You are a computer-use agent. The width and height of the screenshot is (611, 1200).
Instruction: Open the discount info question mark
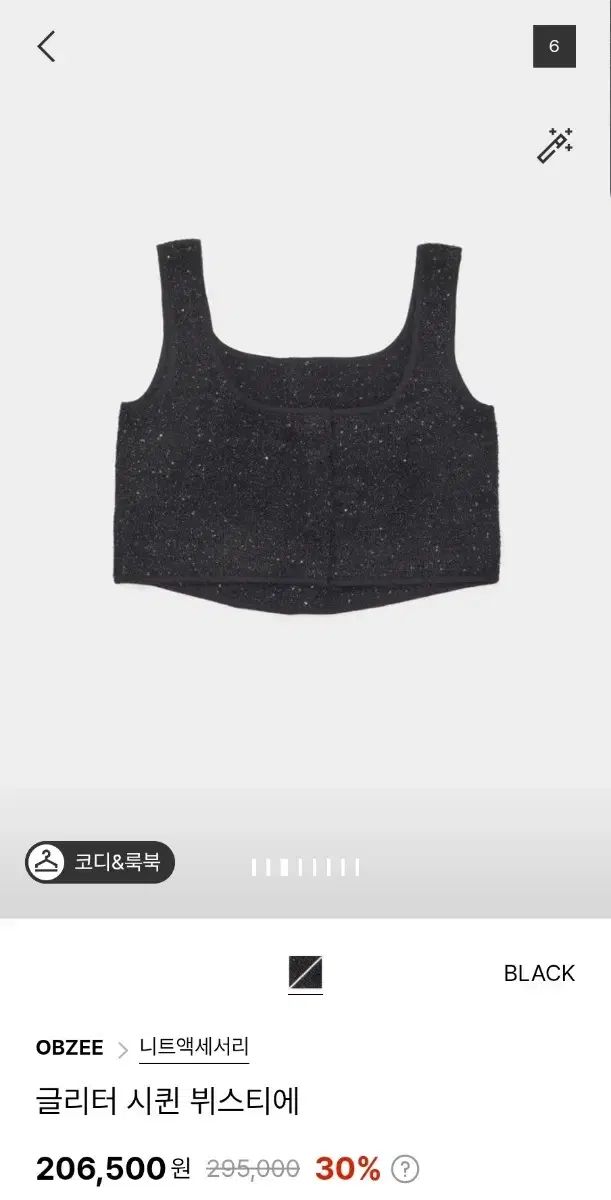[x=404, y=1168]
